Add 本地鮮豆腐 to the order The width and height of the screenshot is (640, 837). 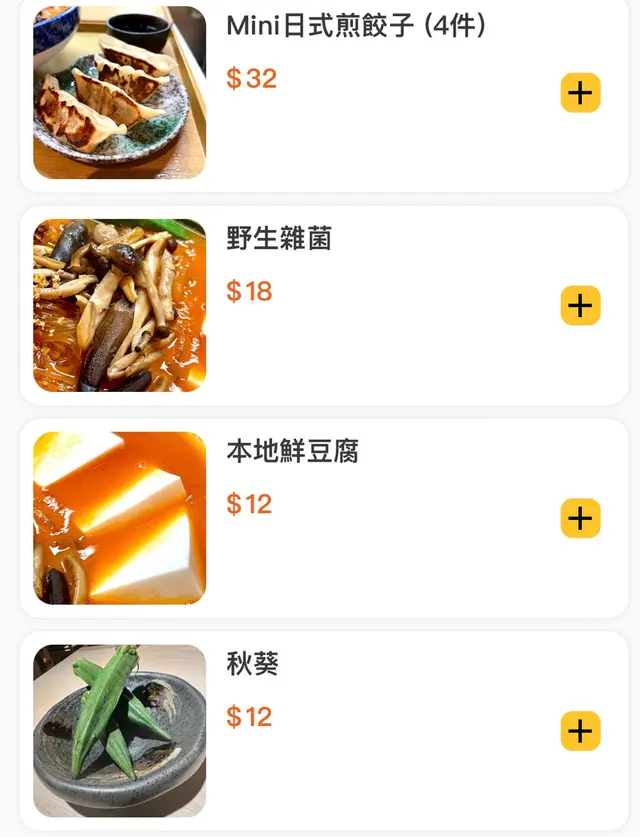[x=580, y=519]
